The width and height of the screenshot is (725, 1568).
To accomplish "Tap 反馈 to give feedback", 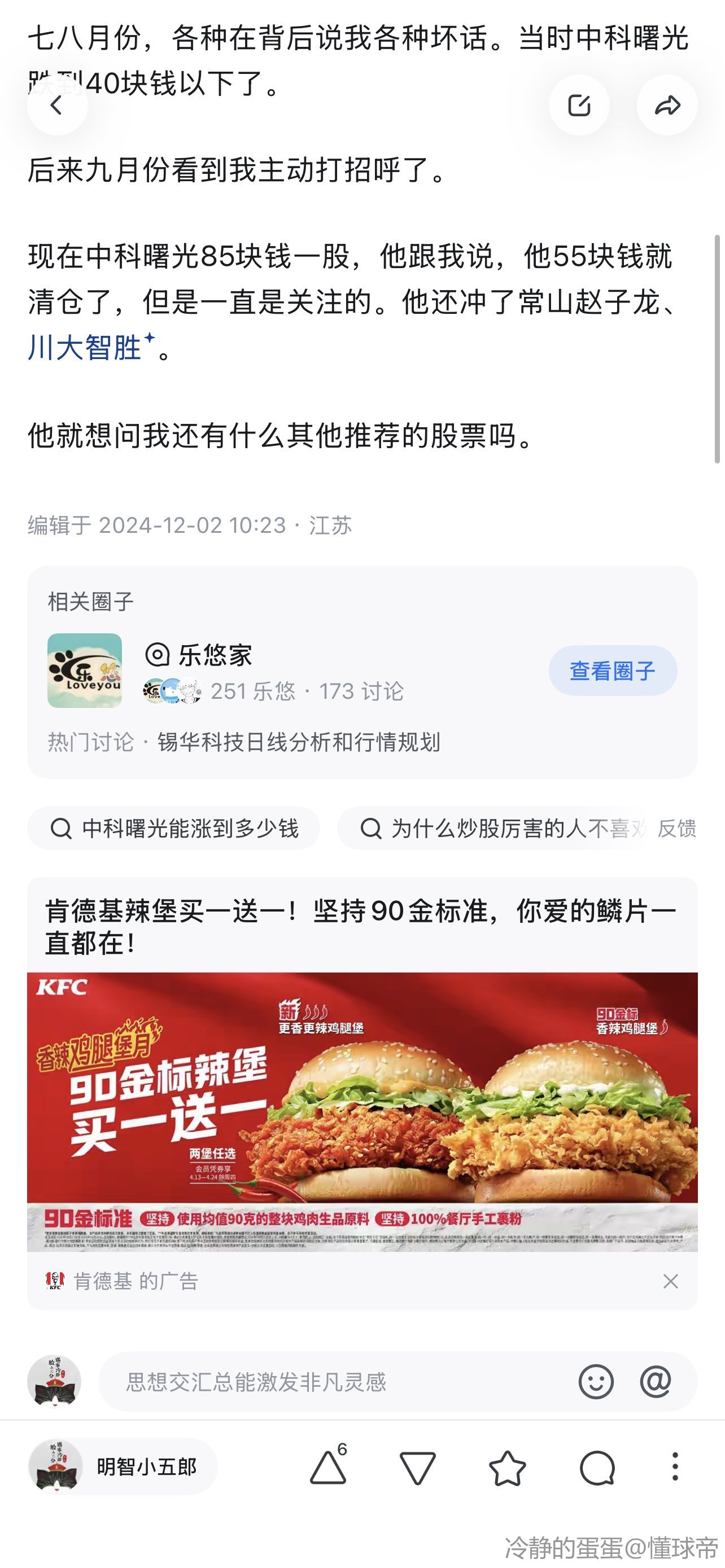I will pos(677,829).
